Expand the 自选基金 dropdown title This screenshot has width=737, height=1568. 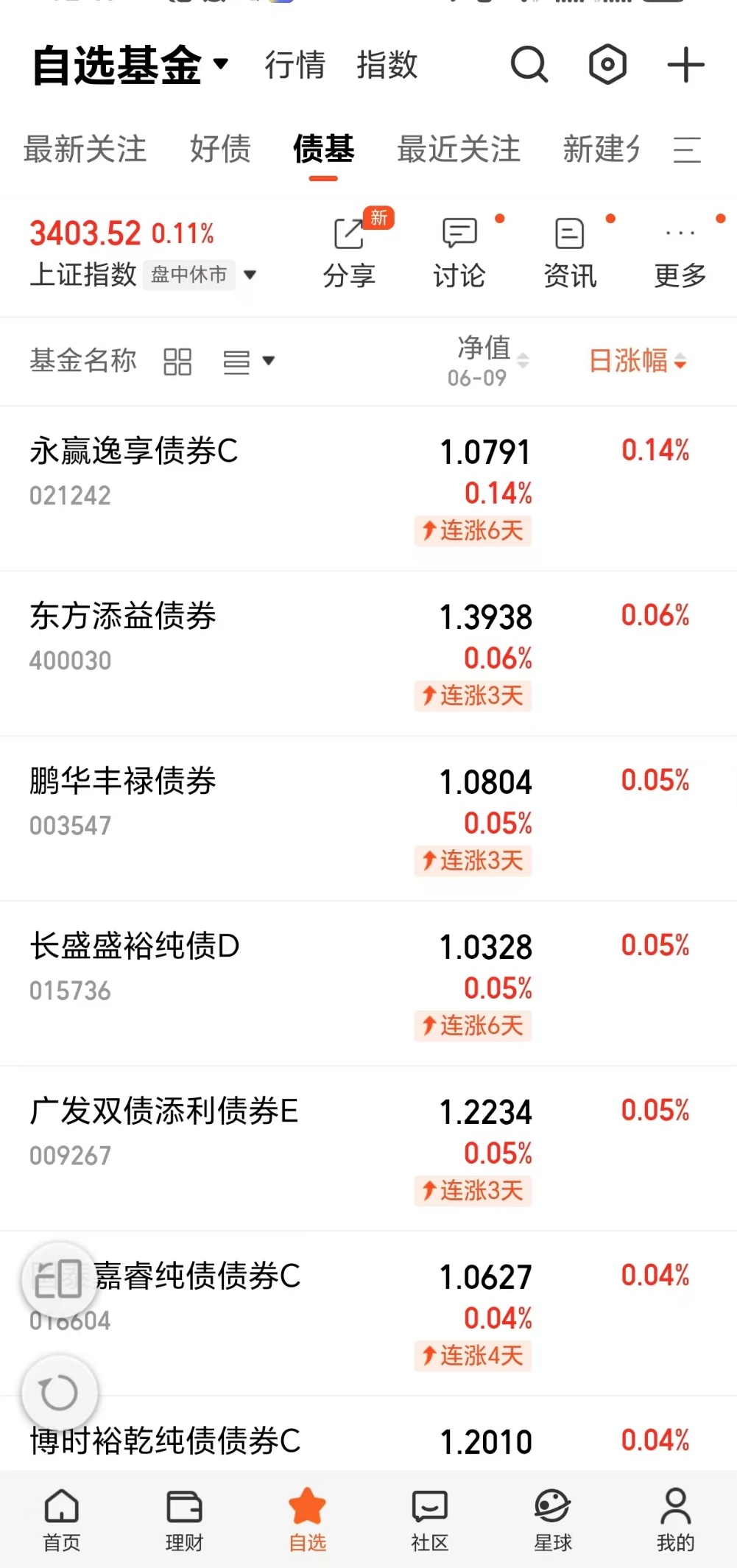pos(130,65)
